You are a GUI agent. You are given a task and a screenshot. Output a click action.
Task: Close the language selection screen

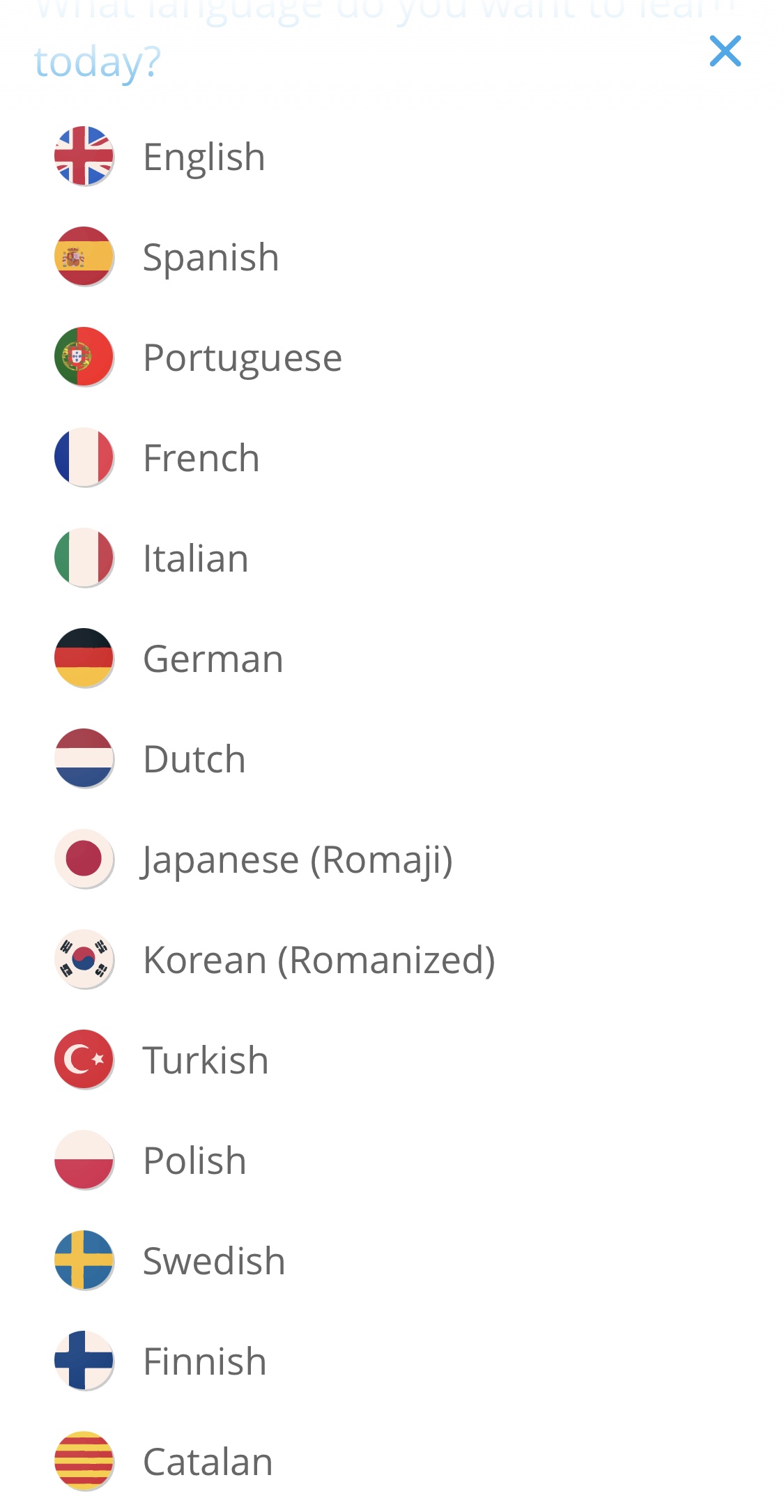pyautogui.click(x=725, y=51)
